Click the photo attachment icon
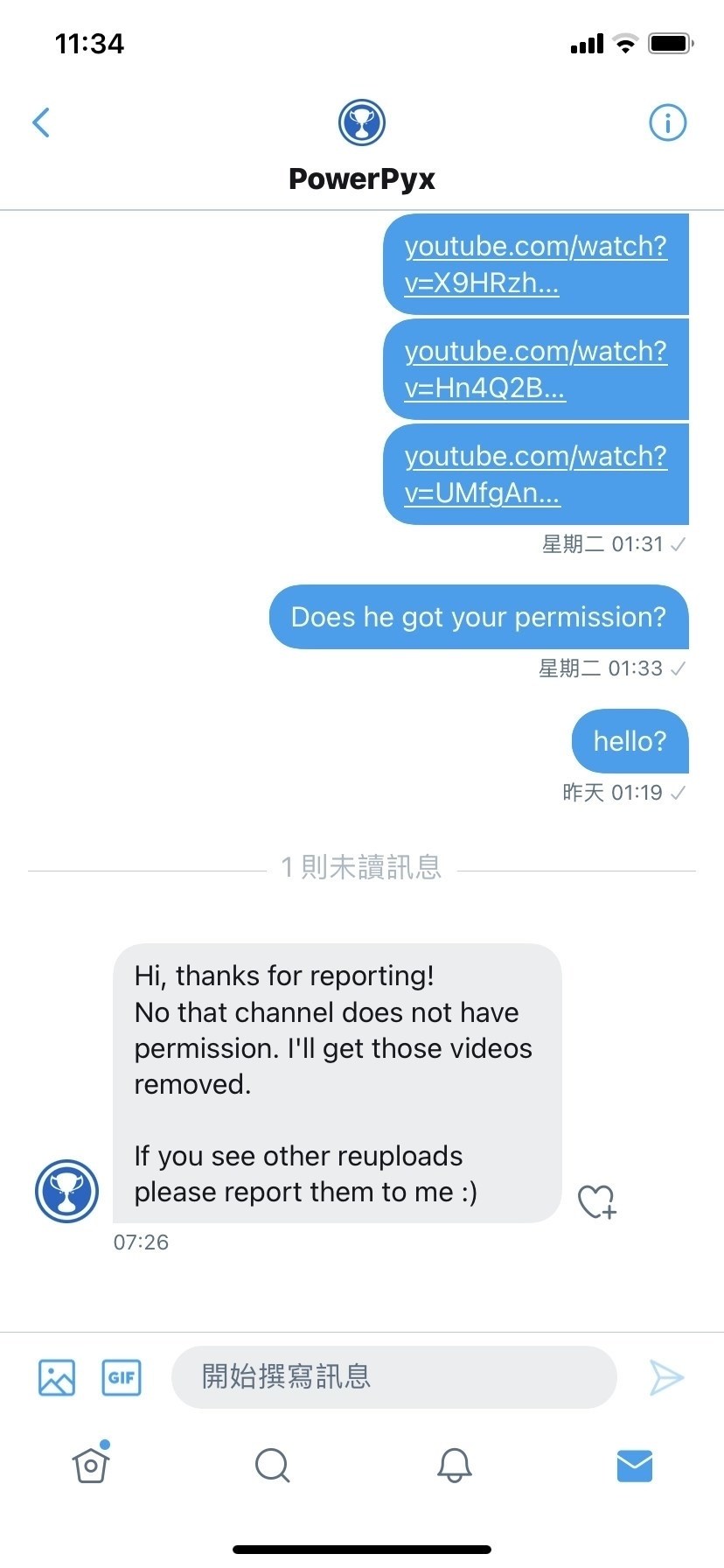Viewport: 724px width, 1568px height. [55, 1376]
